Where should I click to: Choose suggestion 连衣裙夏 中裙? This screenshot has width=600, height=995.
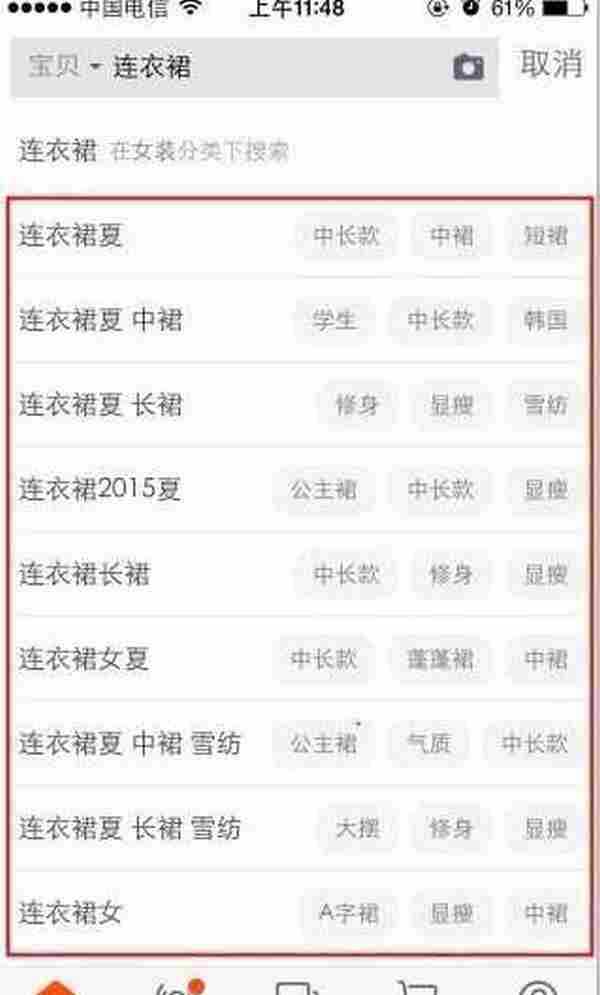pyautogui.click(x=100, y=321)
